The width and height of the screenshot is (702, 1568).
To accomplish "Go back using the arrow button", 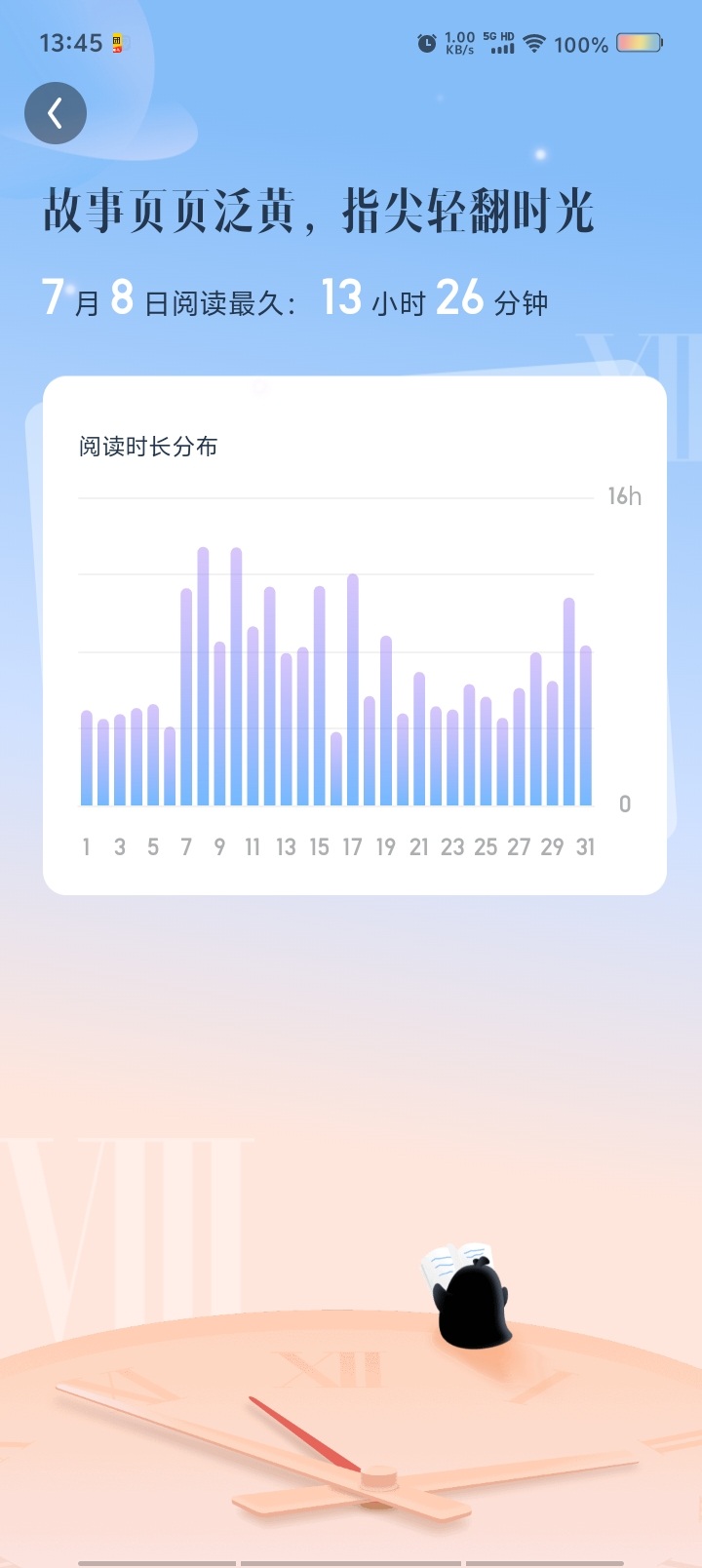I will click(56, 113).
